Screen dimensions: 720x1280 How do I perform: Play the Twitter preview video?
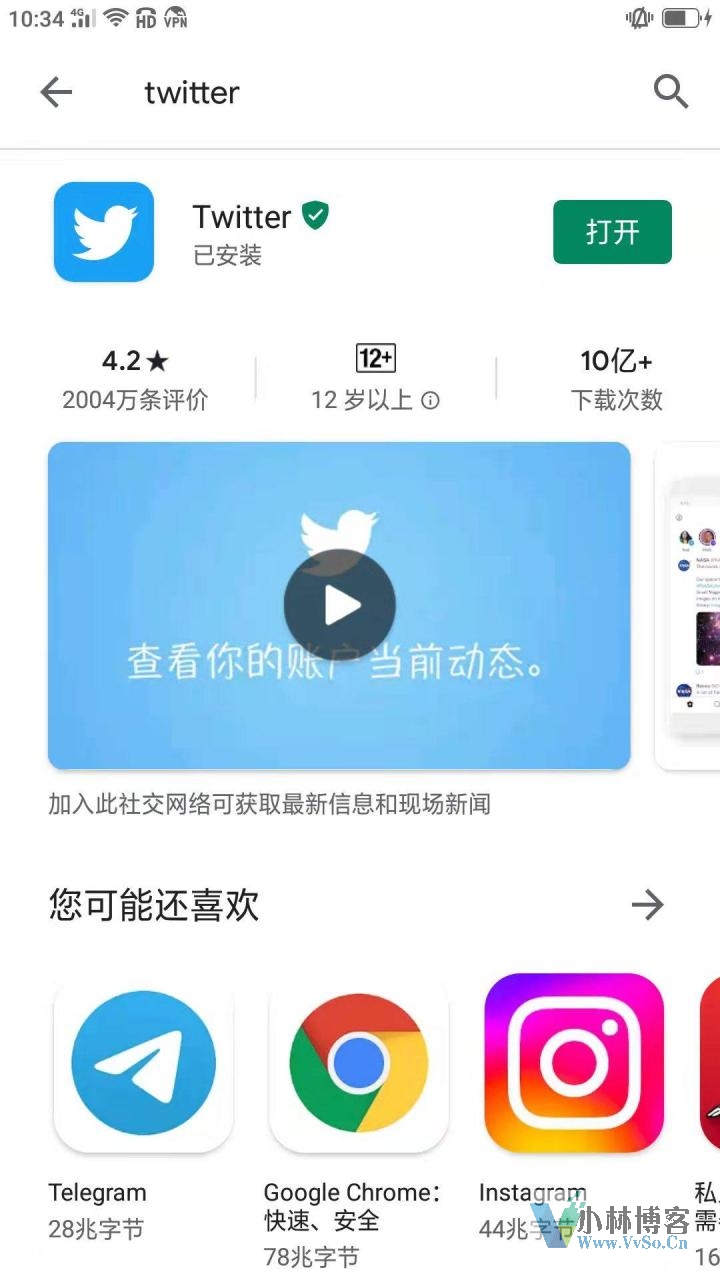pyautogui.click(x=340, y=605)
